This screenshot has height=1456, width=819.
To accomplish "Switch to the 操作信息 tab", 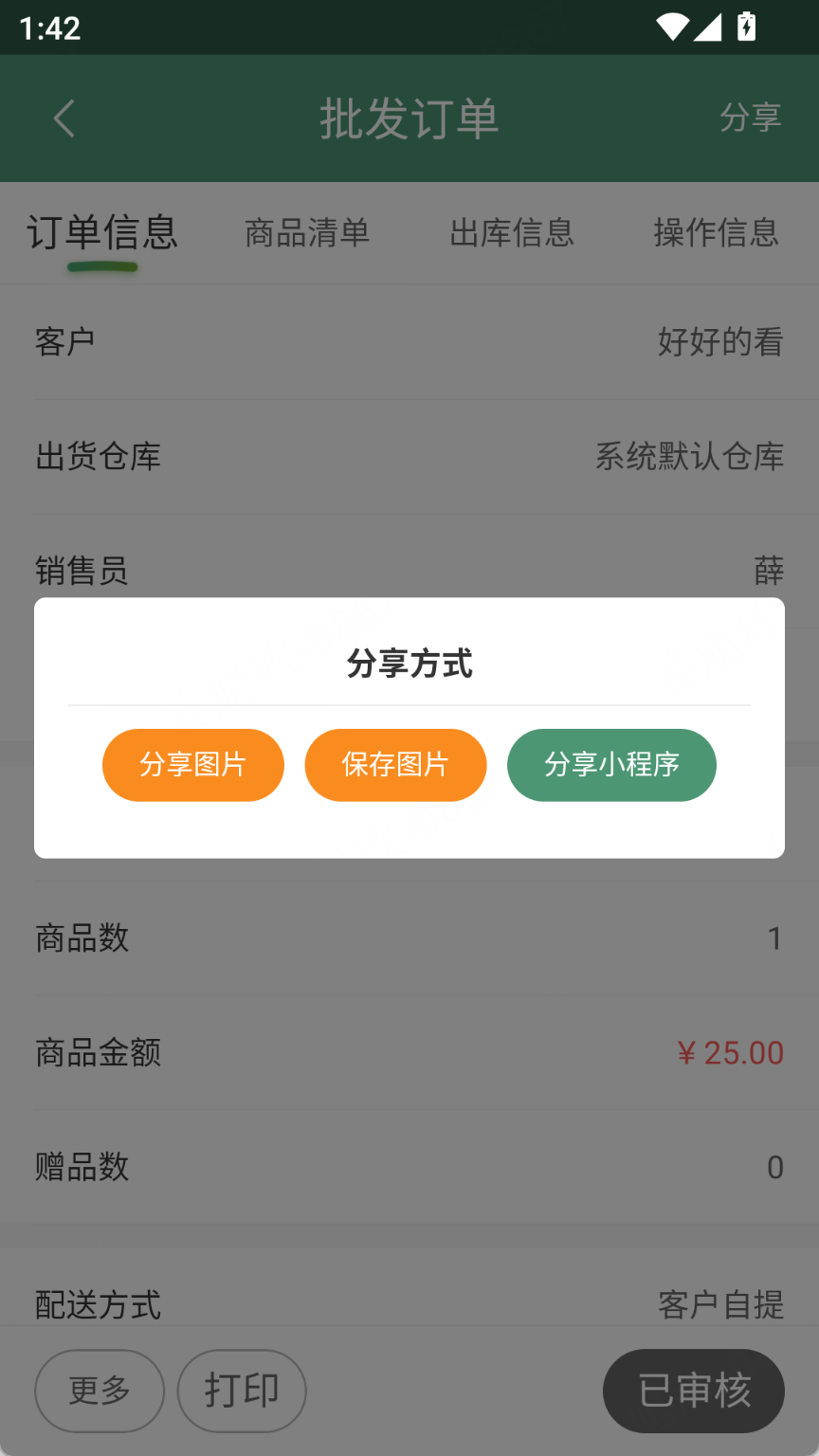I will click(x=716, y=233).
